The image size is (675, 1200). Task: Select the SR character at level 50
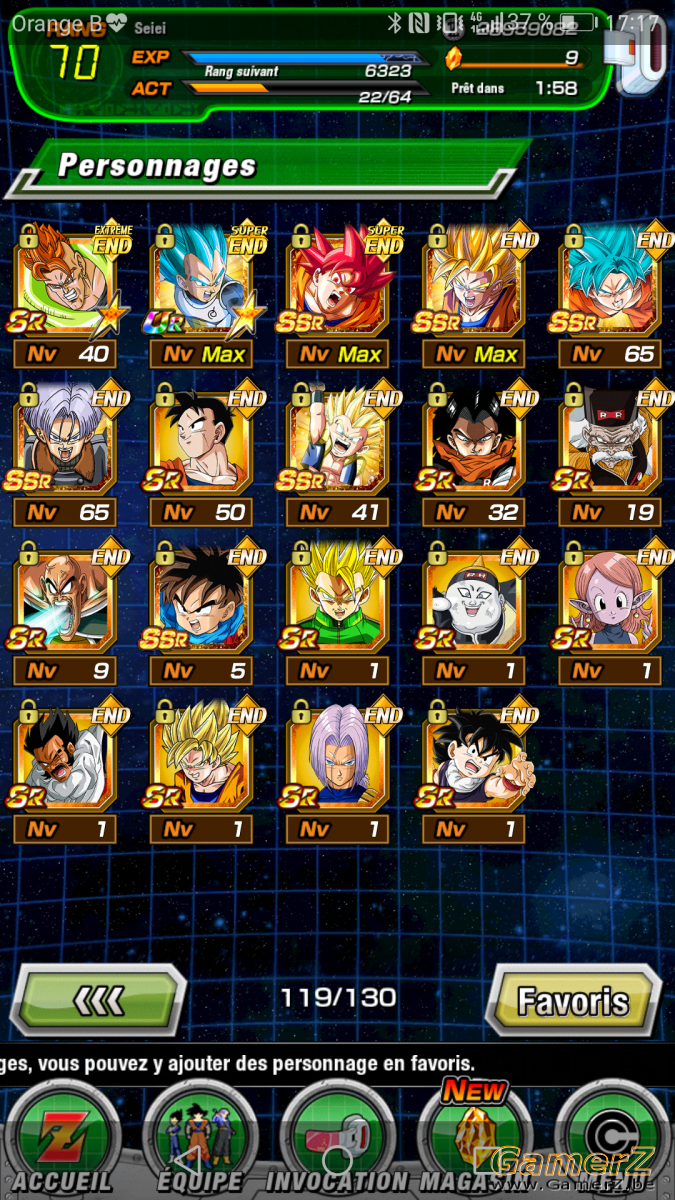click(x=201, y=441)
